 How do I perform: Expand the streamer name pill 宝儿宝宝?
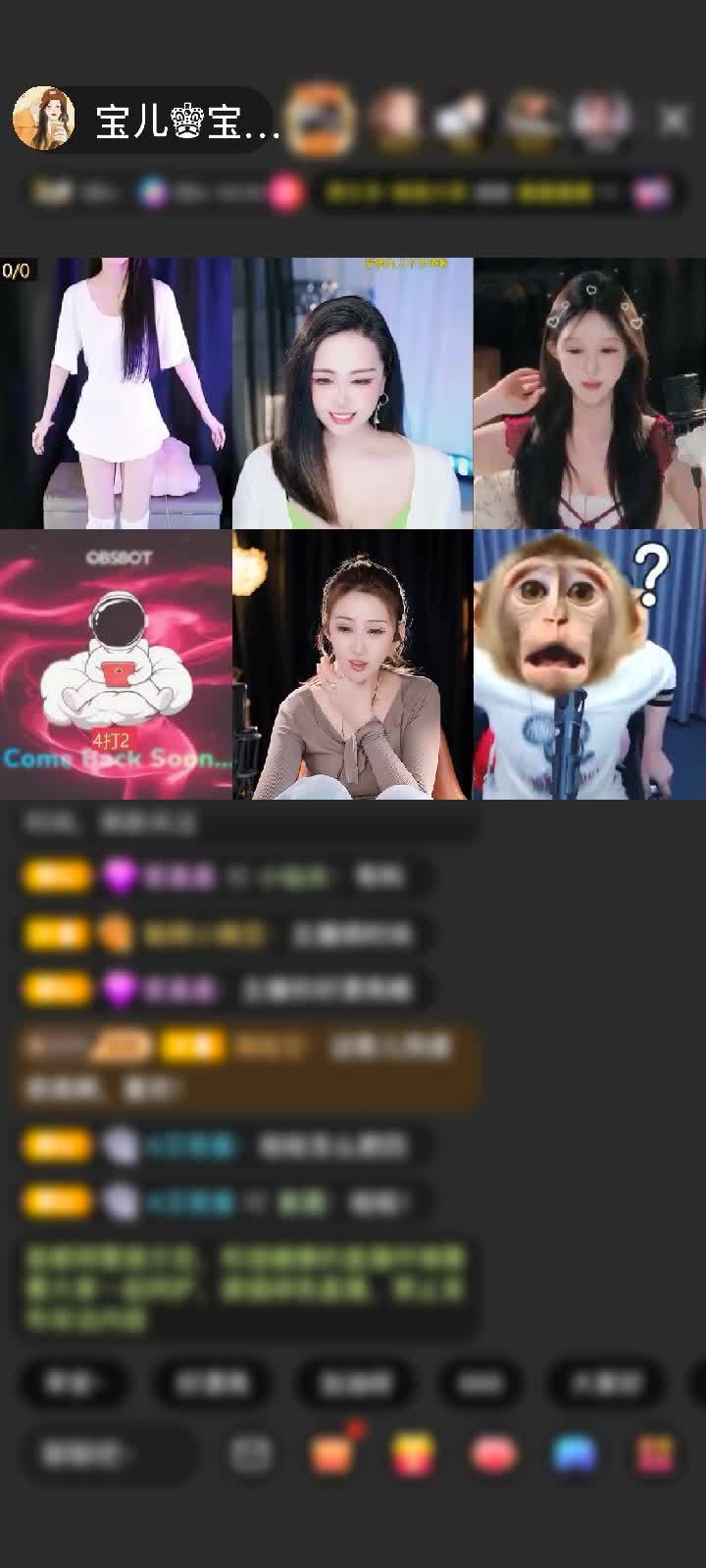184,118
